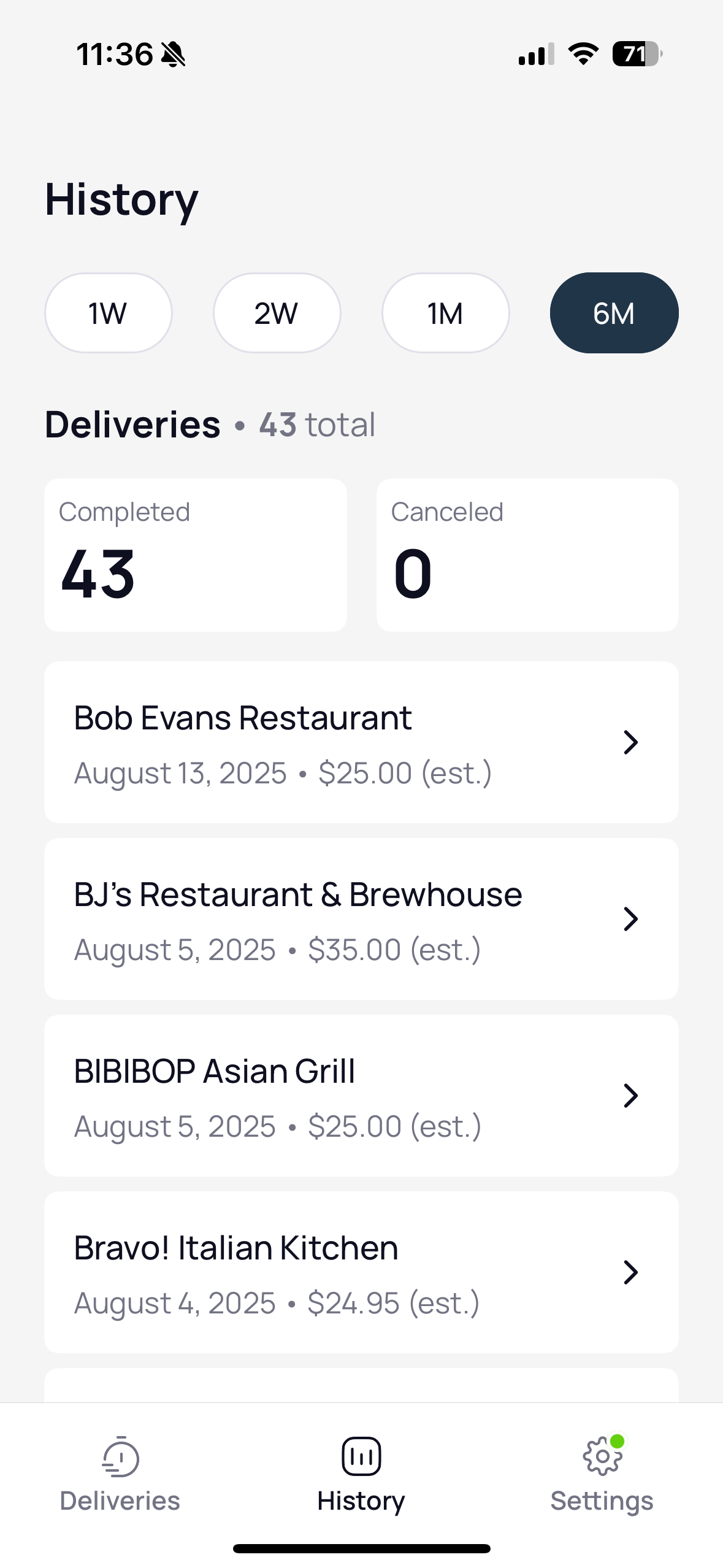The height and width of the screenshot is (1568, 723).
Task: Expand the BIBIBOP Asian Grill entry
Action: (361, 1095)
